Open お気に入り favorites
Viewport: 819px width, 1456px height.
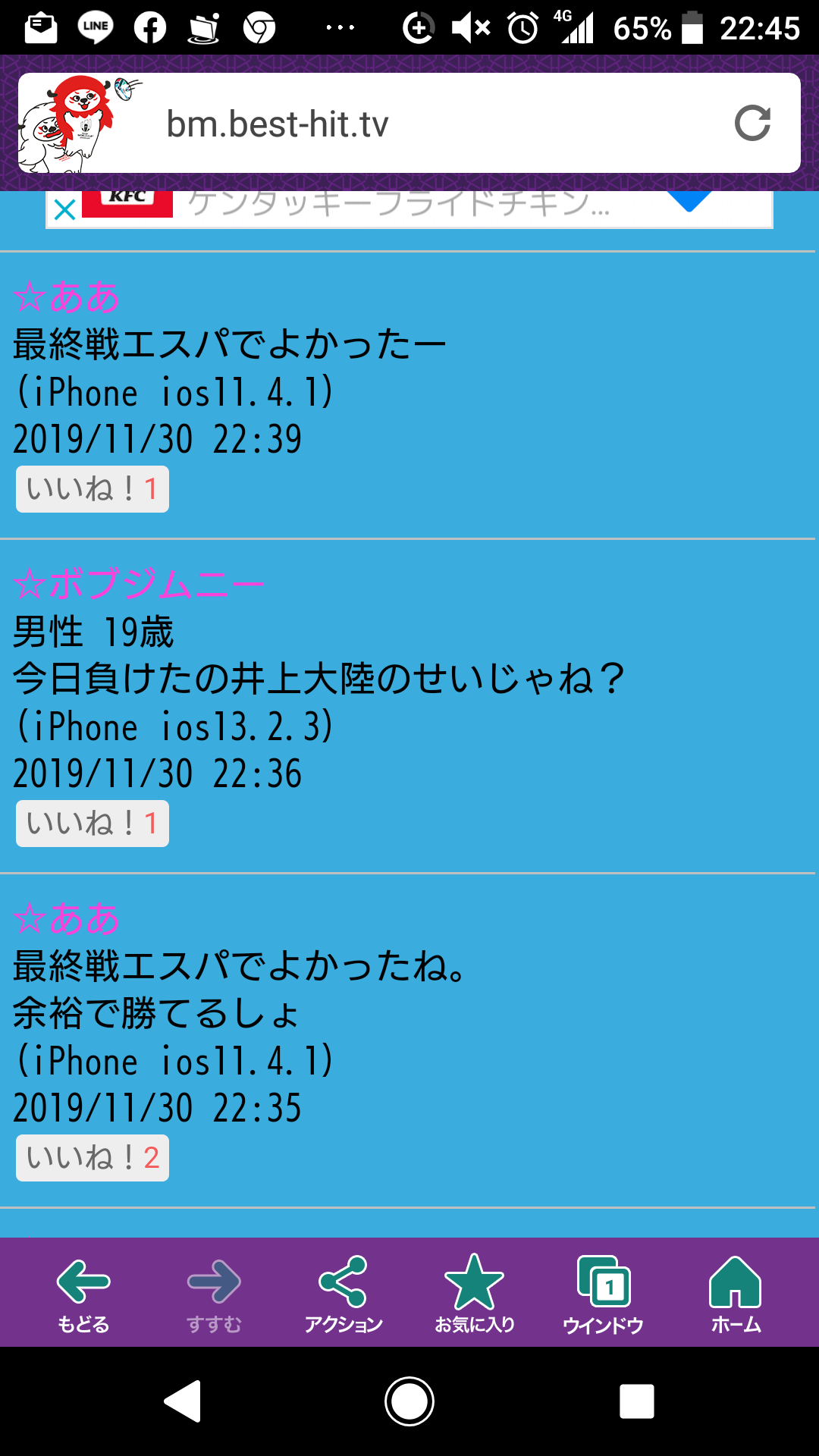click(474, 1294)
